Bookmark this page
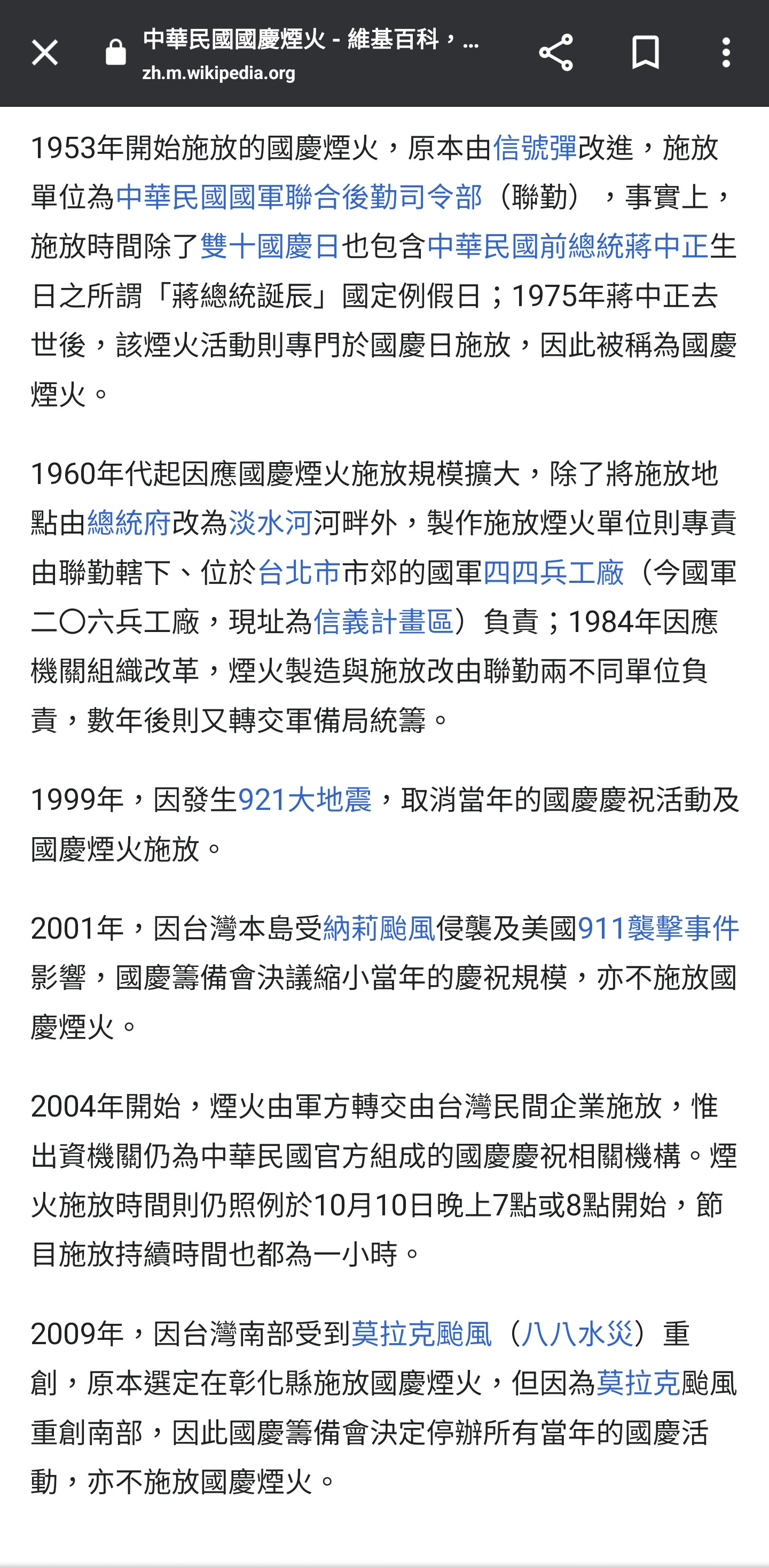 [645, 52]
